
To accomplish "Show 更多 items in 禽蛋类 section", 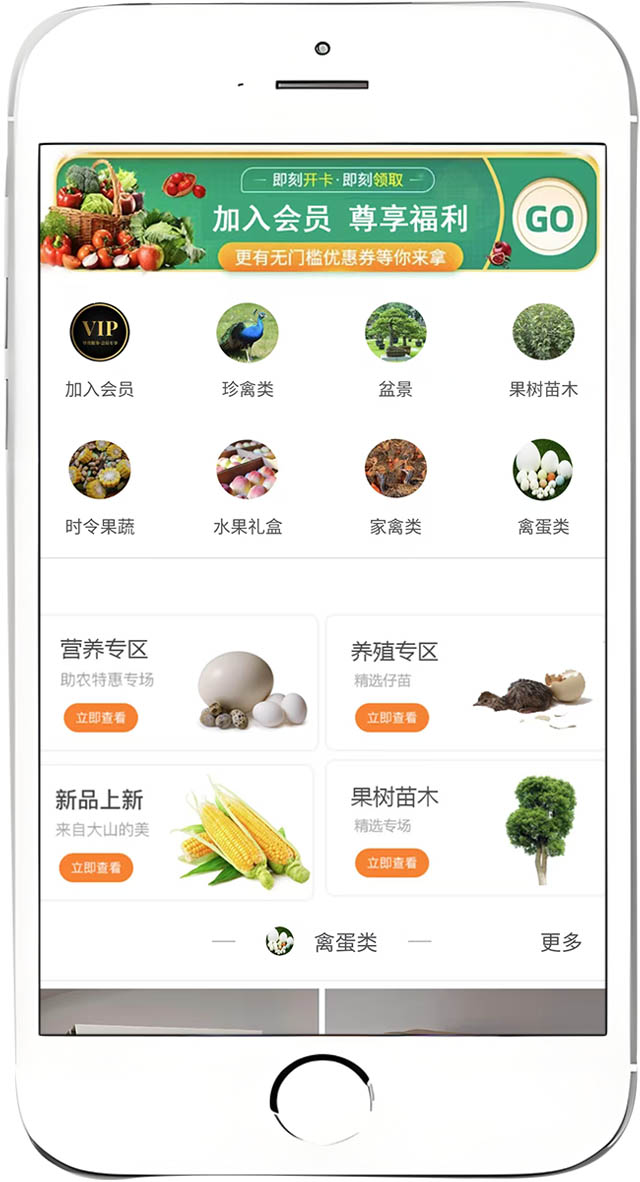I will click(x=561, y=942).
